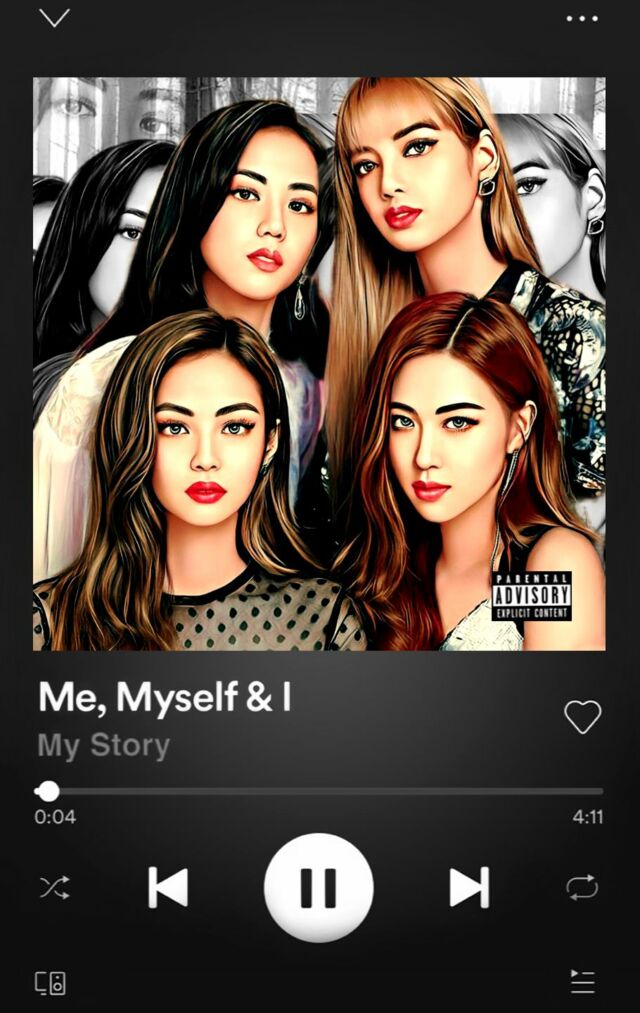Viewport: 640px width, 1013px height.
Task: Pause the current song
Action: tap(319, 887)
